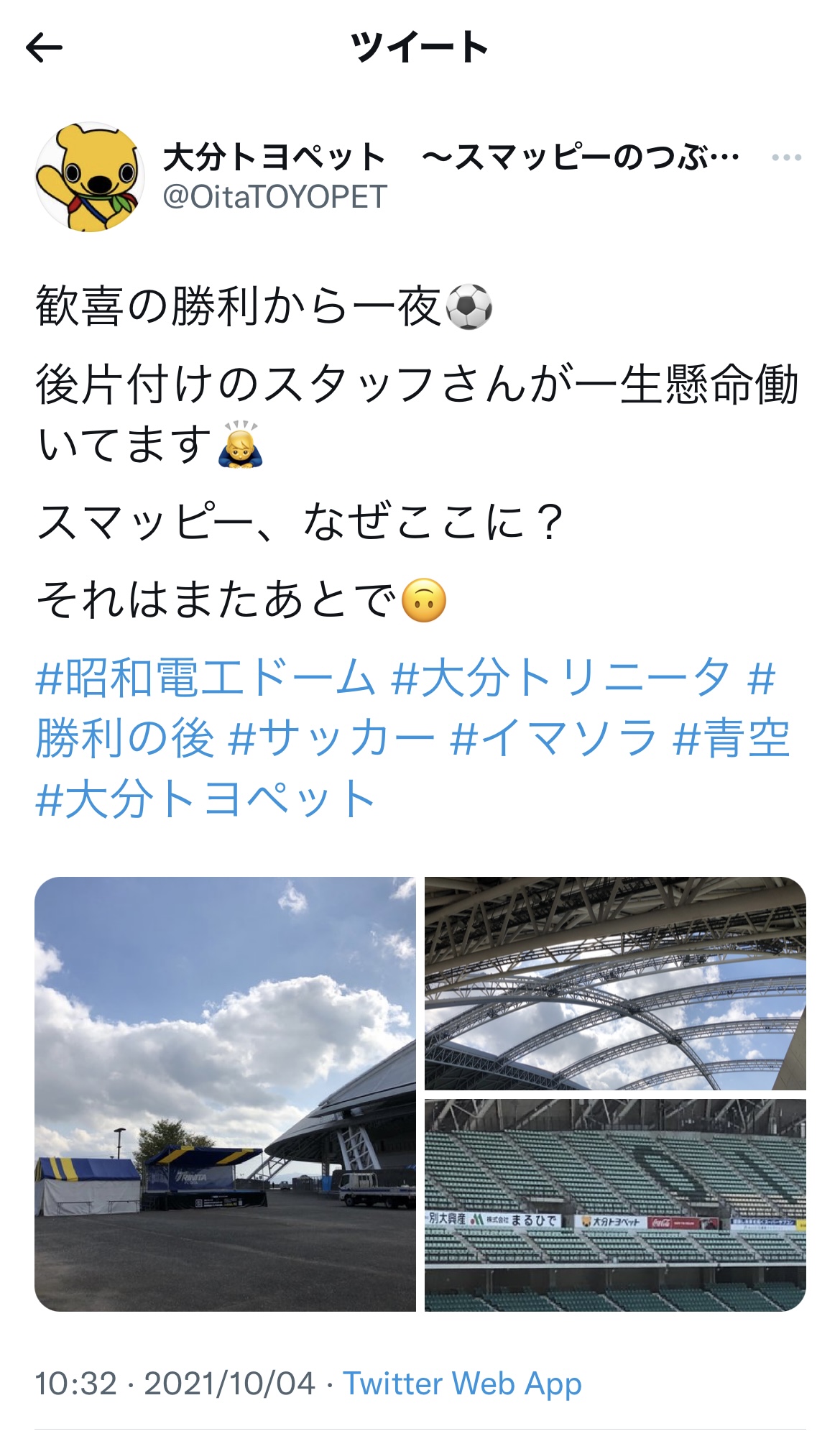
Task: Open the 大分トヨペット profile avatar
Action: pyautogui.click(x=90, y=177)
